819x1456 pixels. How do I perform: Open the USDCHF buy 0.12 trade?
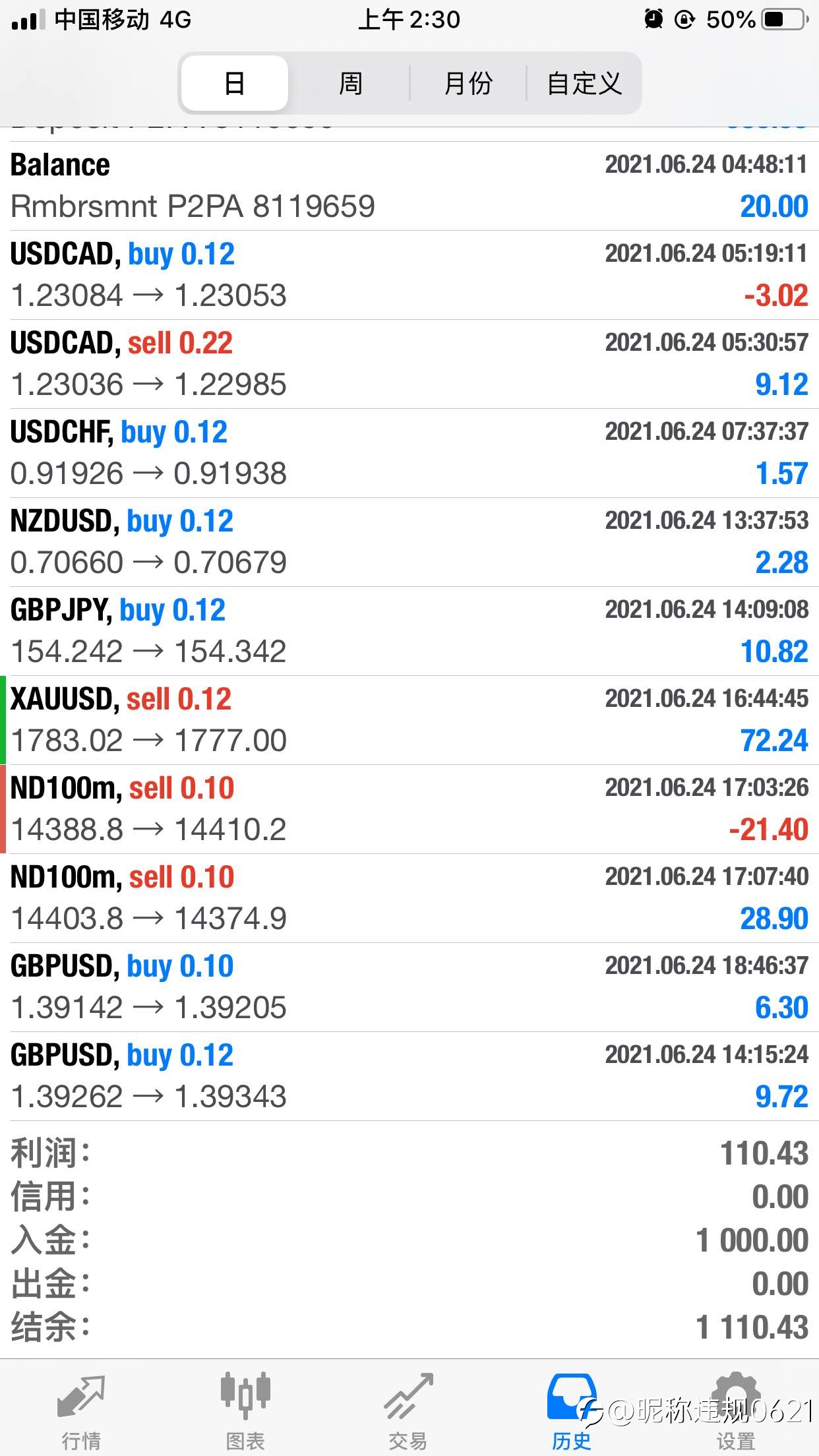tap(409, 453)
